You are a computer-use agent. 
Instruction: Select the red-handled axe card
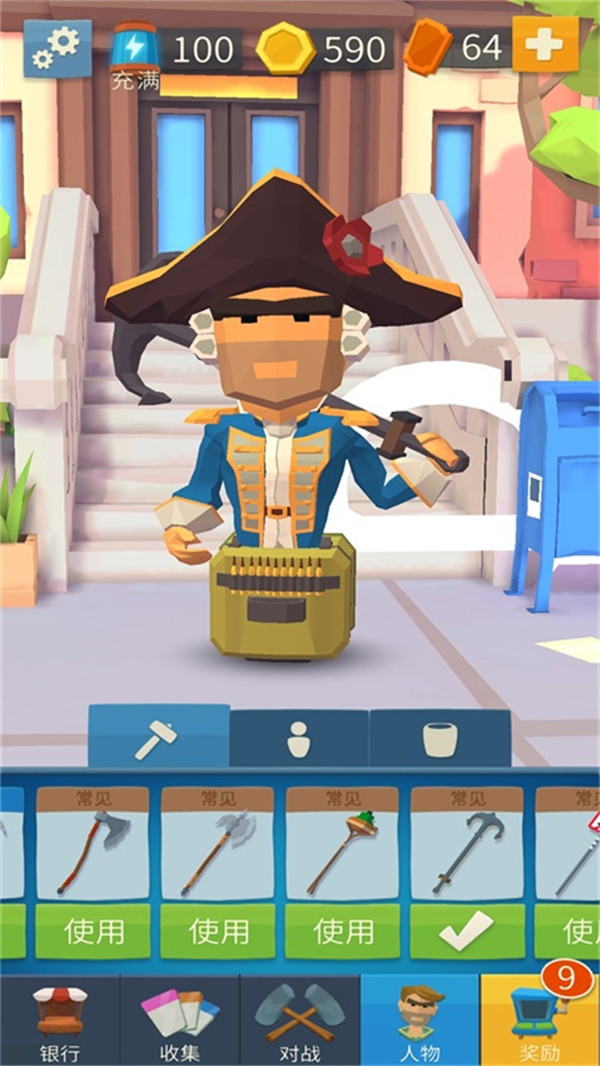[x=93, y=851]
